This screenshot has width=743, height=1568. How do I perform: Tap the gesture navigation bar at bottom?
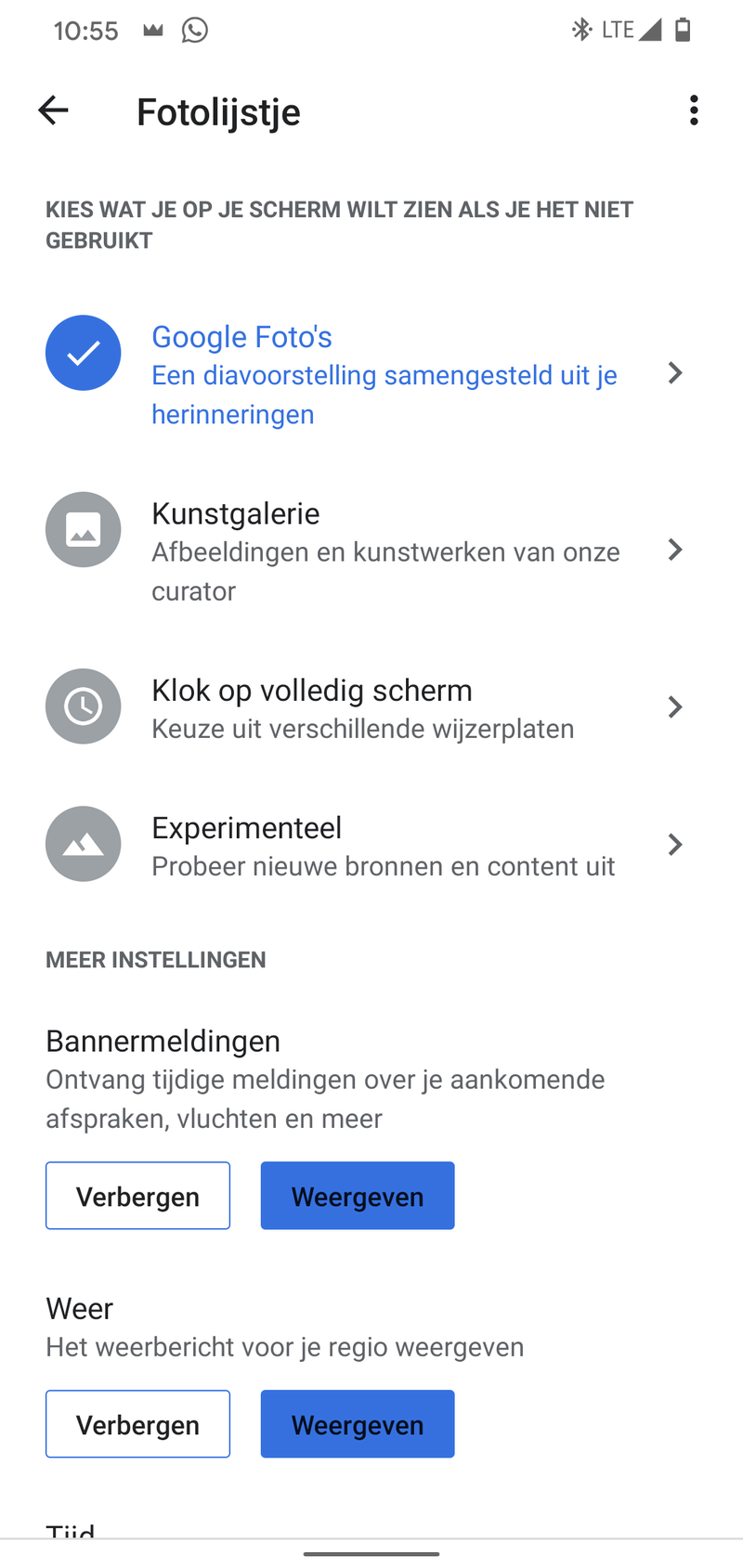tap(371, 1552)
